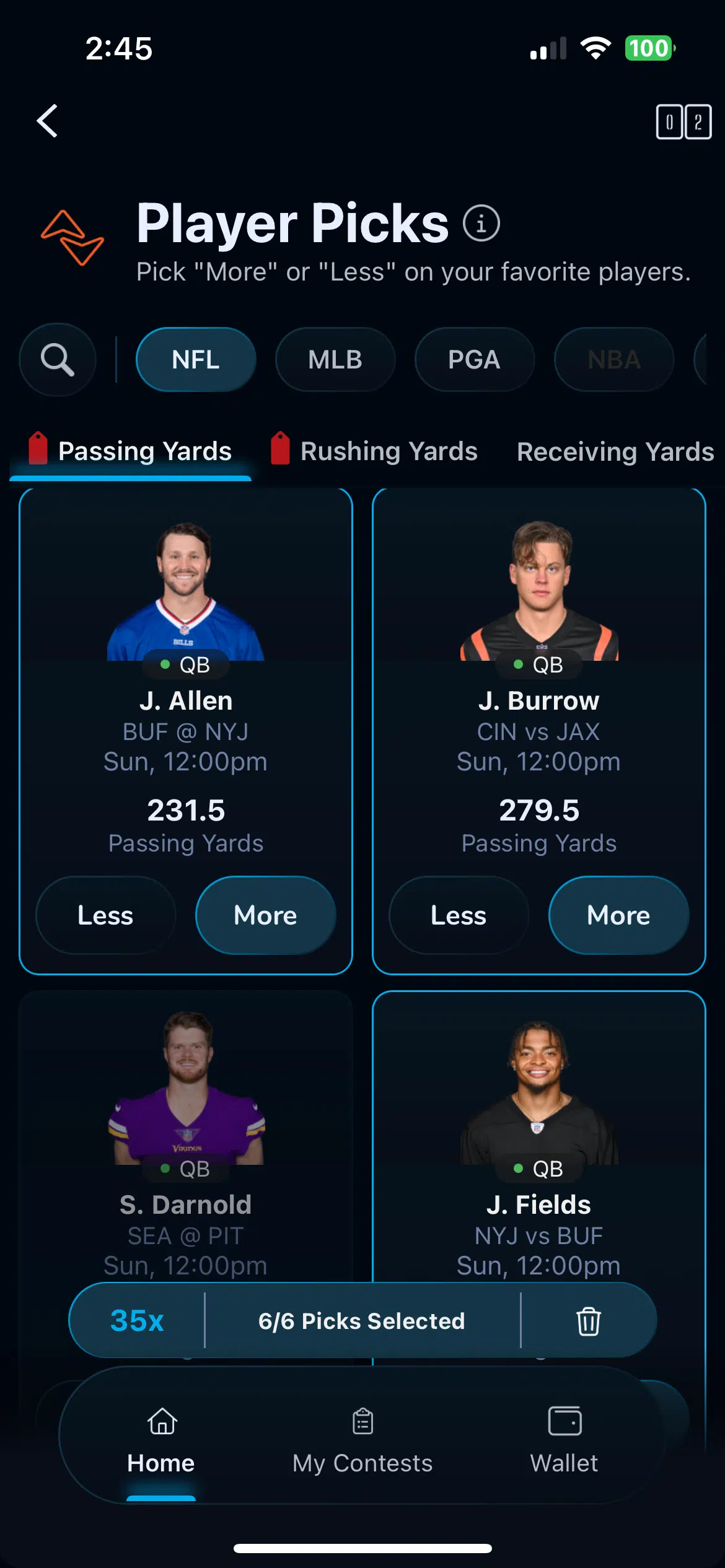Switch to the PGA sport chip
725x1568 pixels.
(474, 359)
